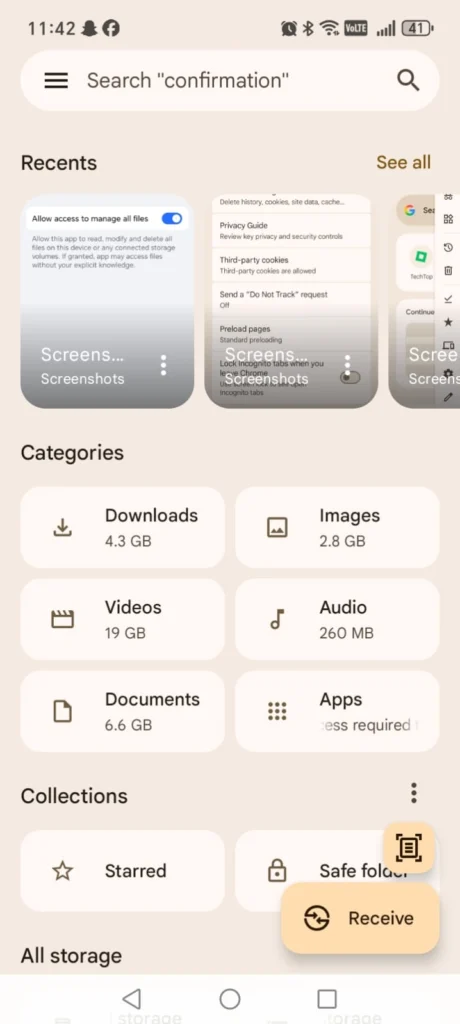
Task: Tap See all recents
Action: [403, 162]
